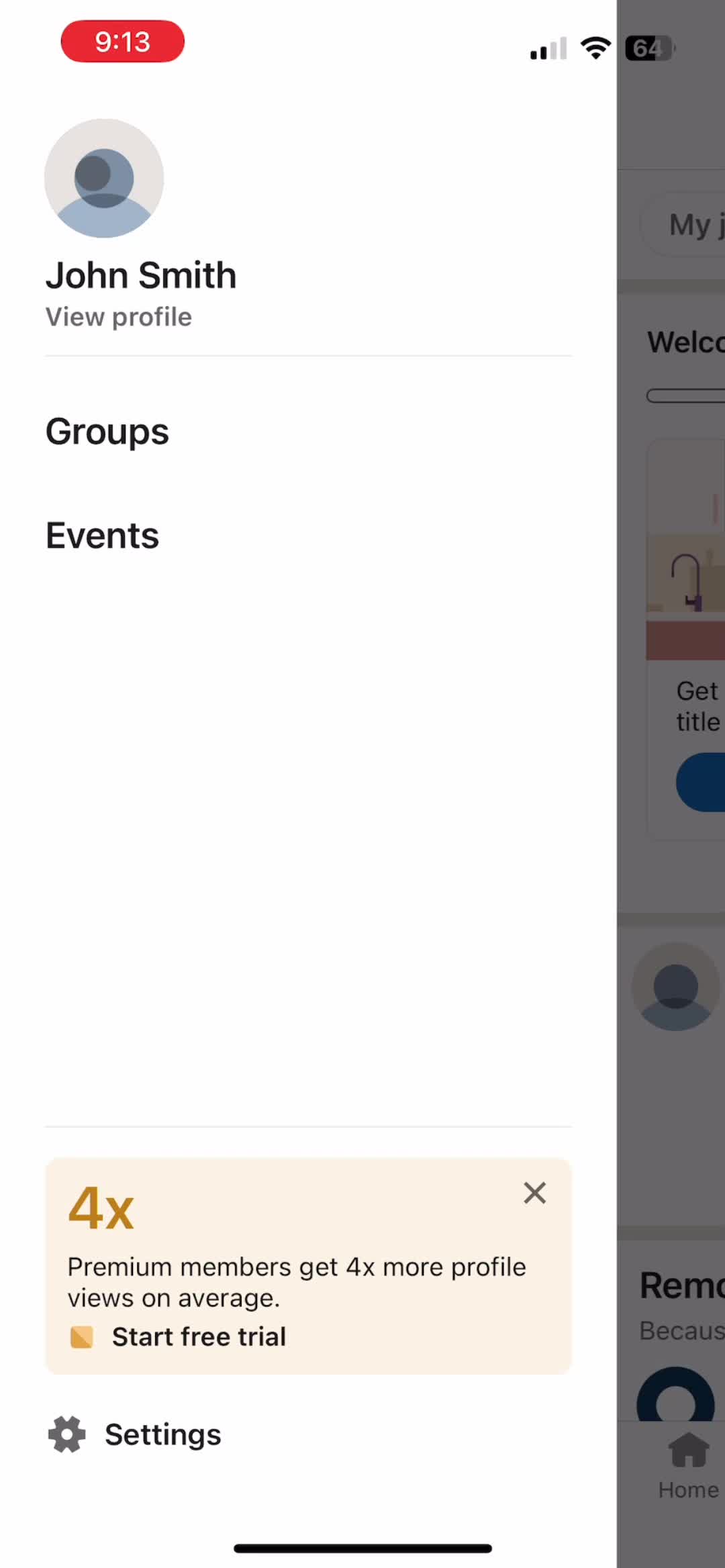This screenshot has width=725, height=1568.
Task: Tap the red 9:13 time bubble
Action: [x=122, y=42]
